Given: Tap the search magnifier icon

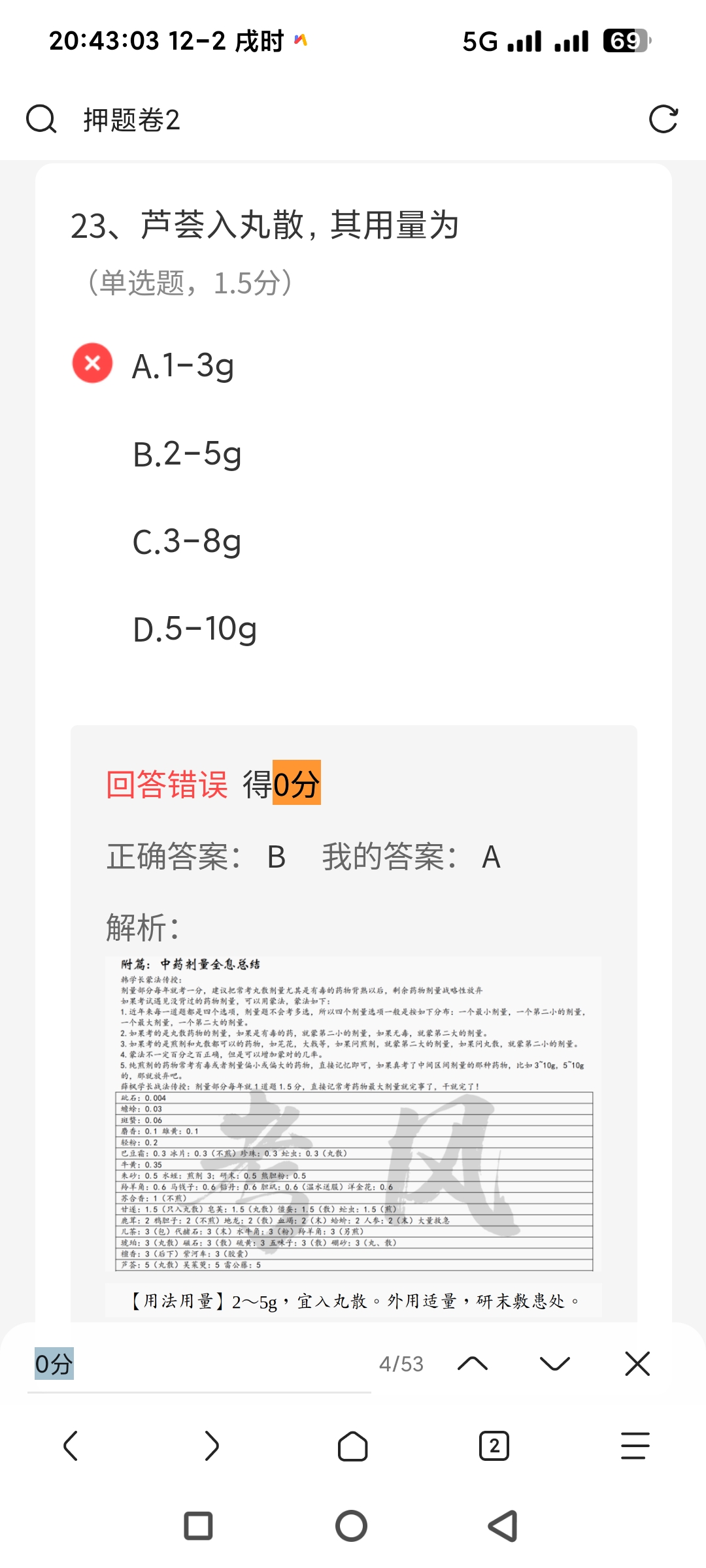Looking at the screenshot, I should click(x=41, y=120).
